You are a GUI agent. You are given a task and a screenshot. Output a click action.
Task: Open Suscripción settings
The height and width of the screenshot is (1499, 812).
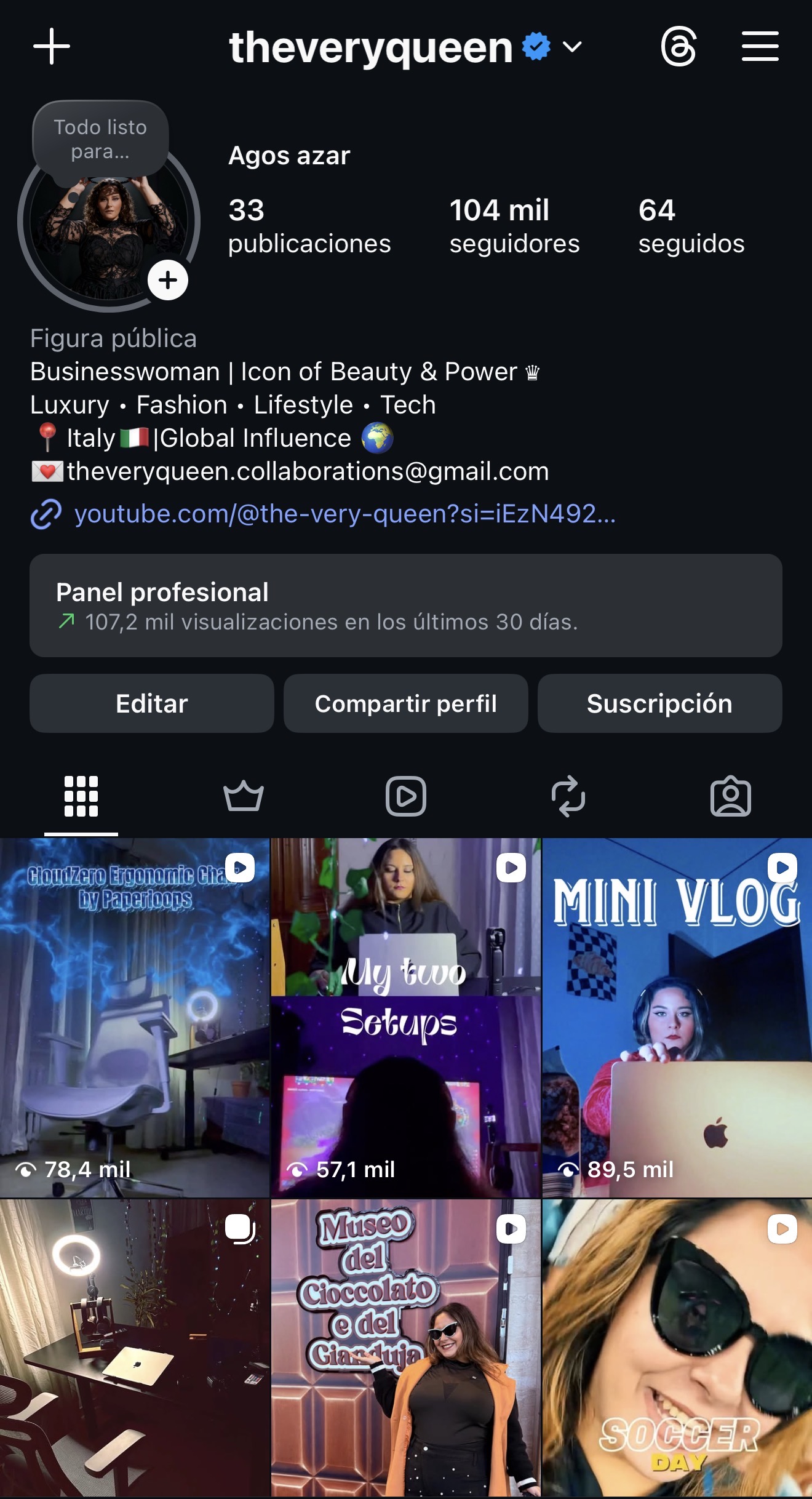(659, 703)
